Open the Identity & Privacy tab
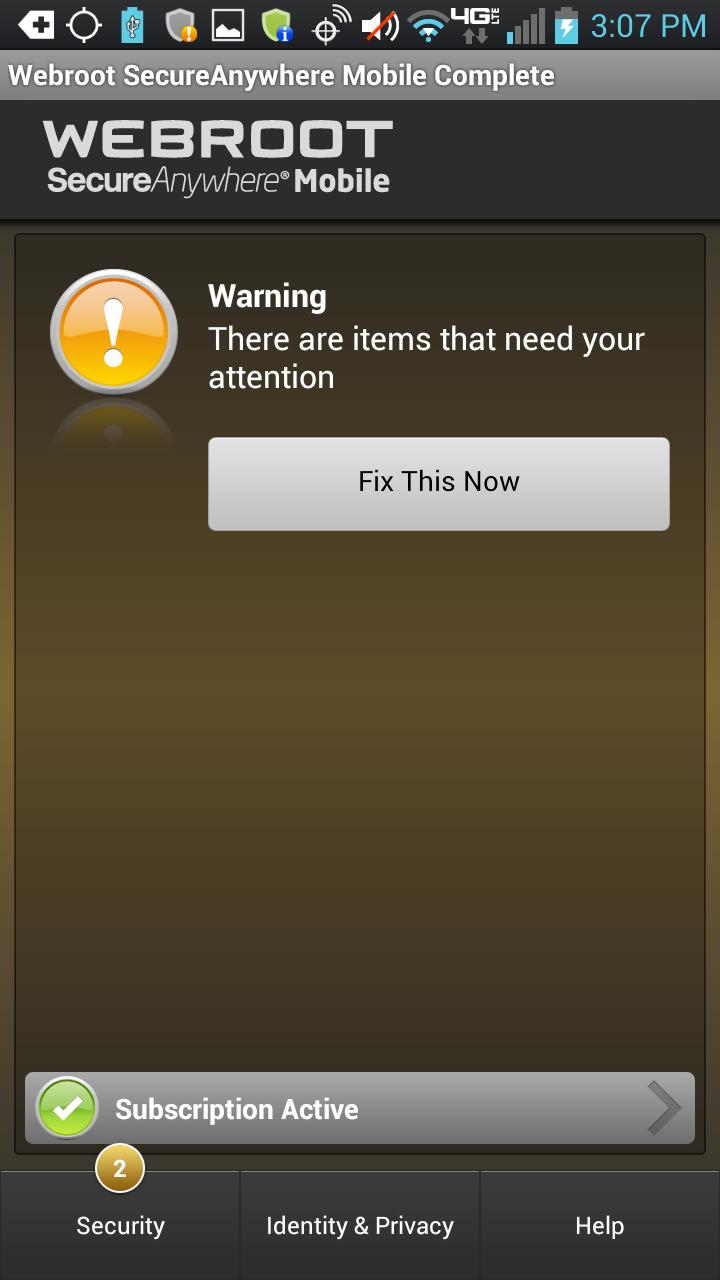Viewport: 720px width, 1280px height. [x=360, y=1225]
